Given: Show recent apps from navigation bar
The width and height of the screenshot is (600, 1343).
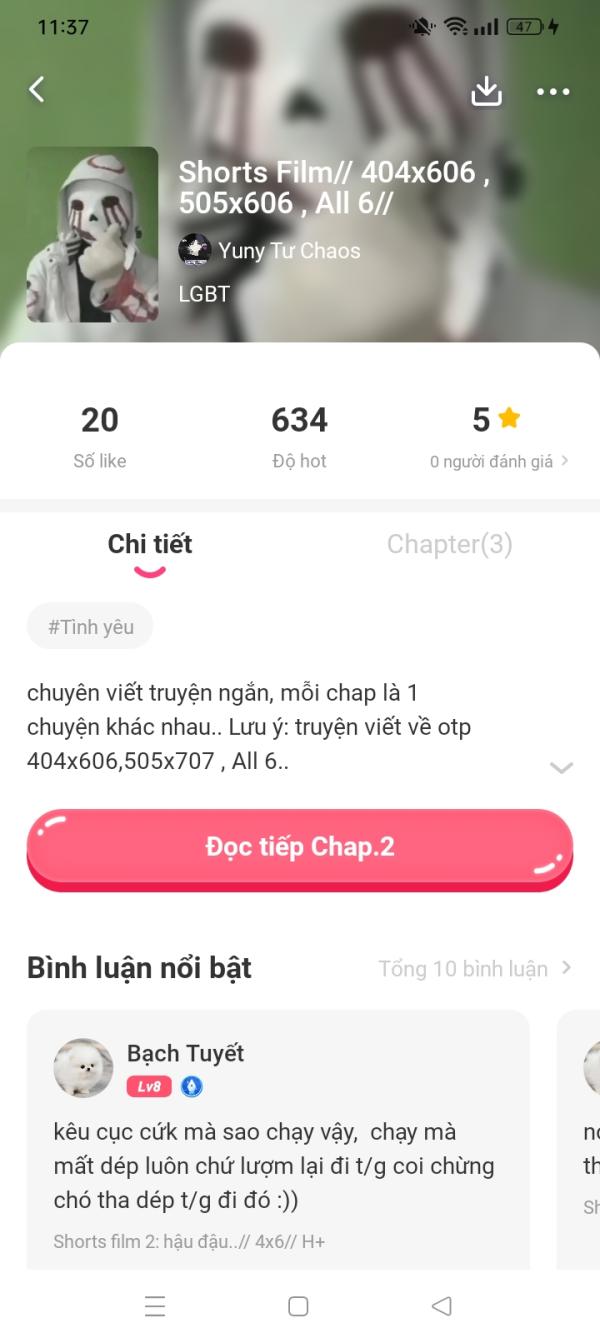Looking at the screenshot, I should pos(155,1306).
